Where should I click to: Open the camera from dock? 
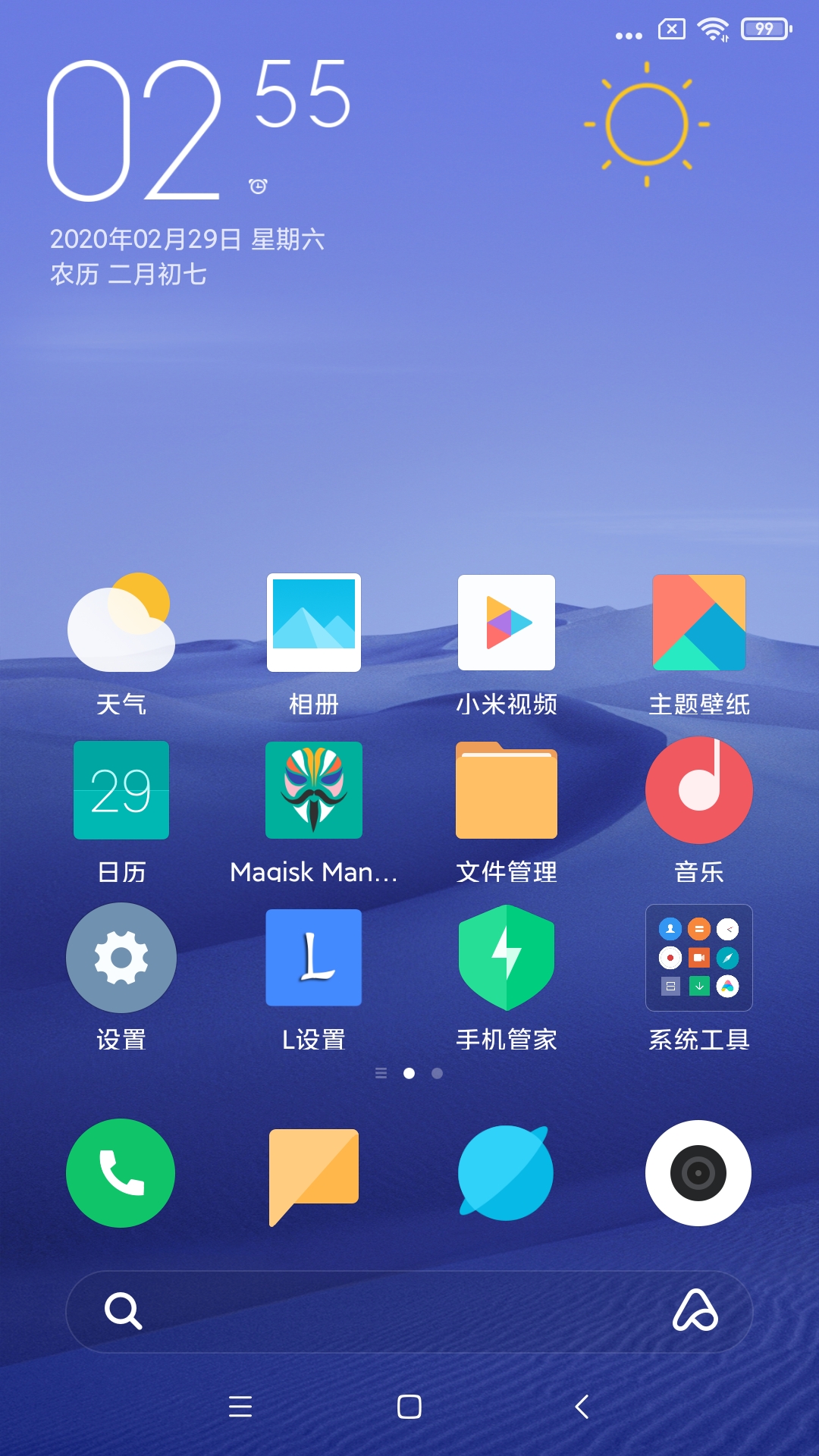pos(699,1173)
